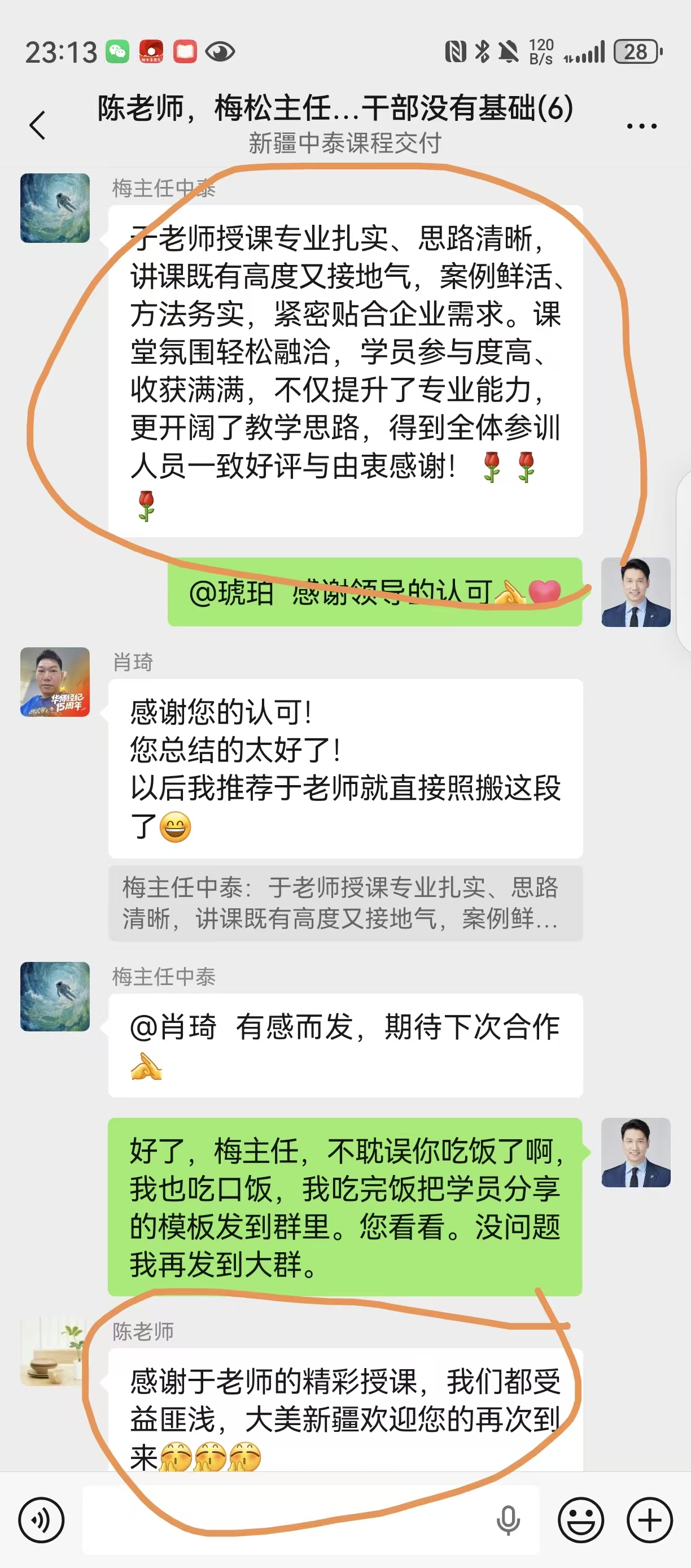Open the plus attachment menu
This screenshot has height=1568, width=691.
pyautogui.click(x=650, y=1521)
